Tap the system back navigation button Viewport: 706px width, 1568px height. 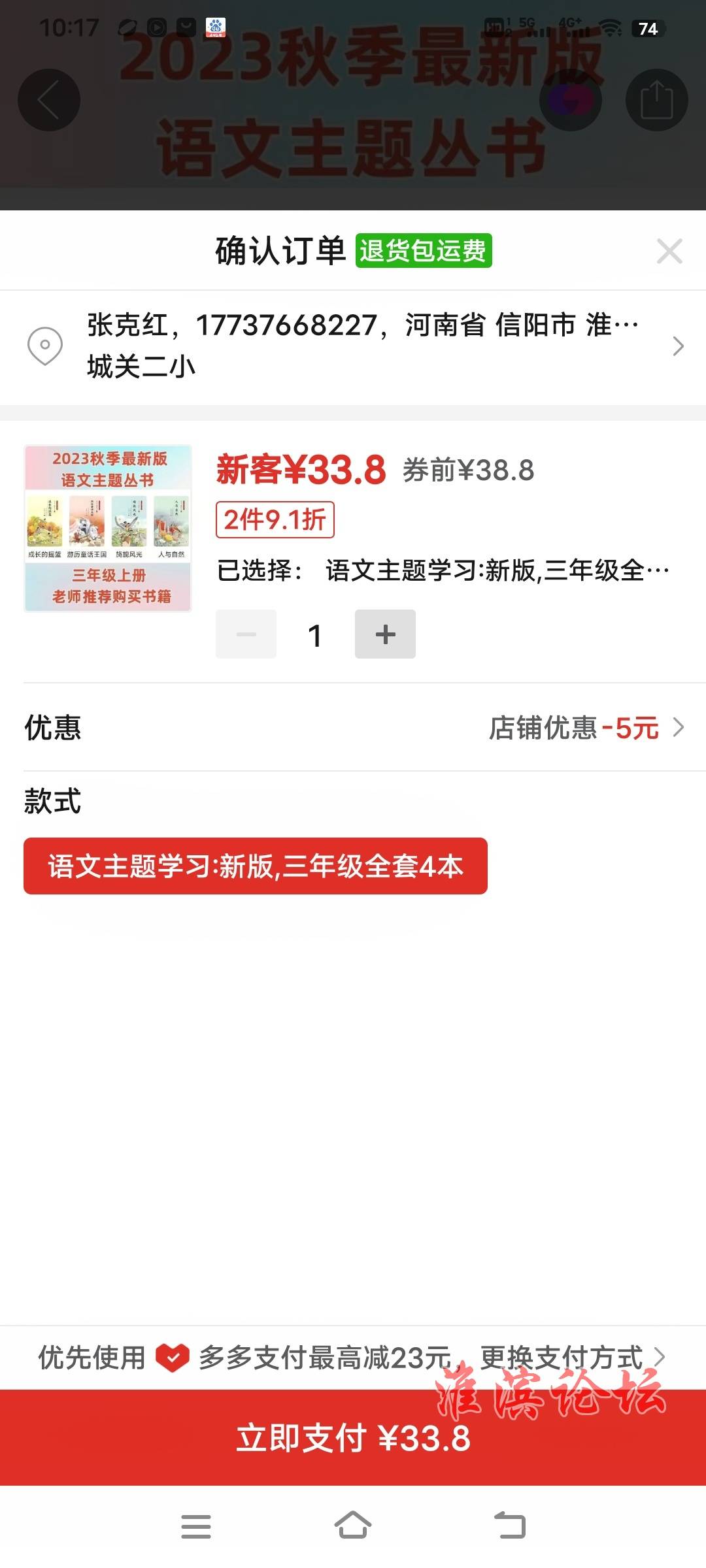510,1526
